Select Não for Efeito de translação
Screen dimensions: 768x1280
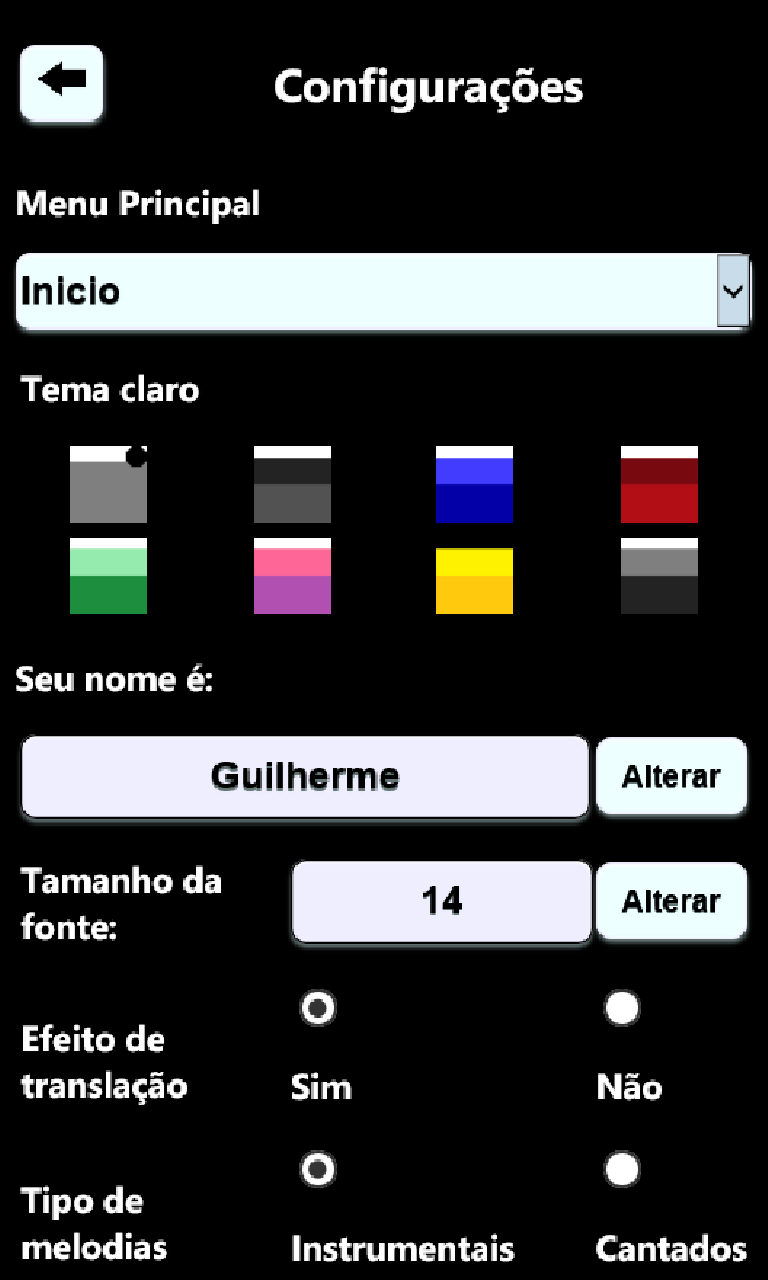click(x=622, y=1008)
